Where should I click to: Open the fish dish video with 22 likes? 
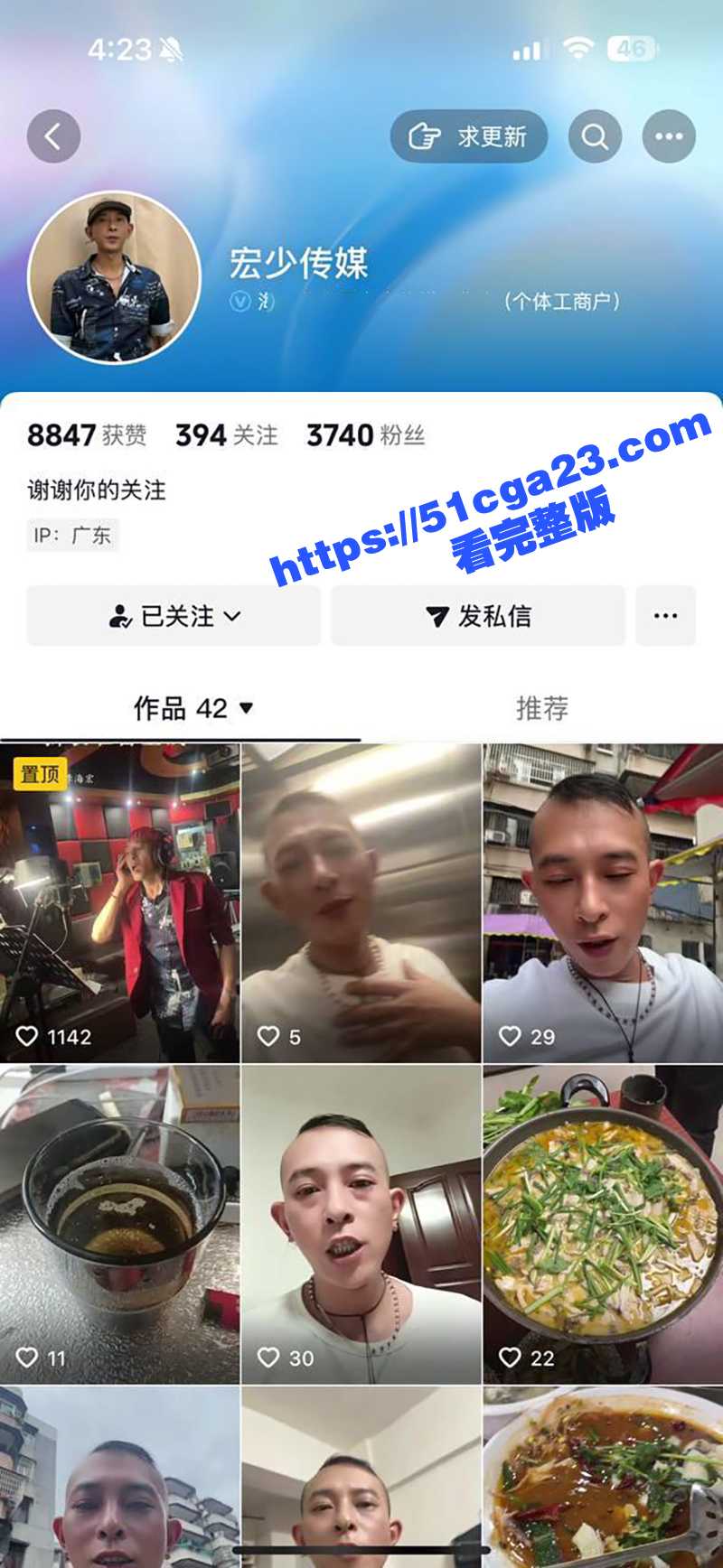click(603, 1225)
